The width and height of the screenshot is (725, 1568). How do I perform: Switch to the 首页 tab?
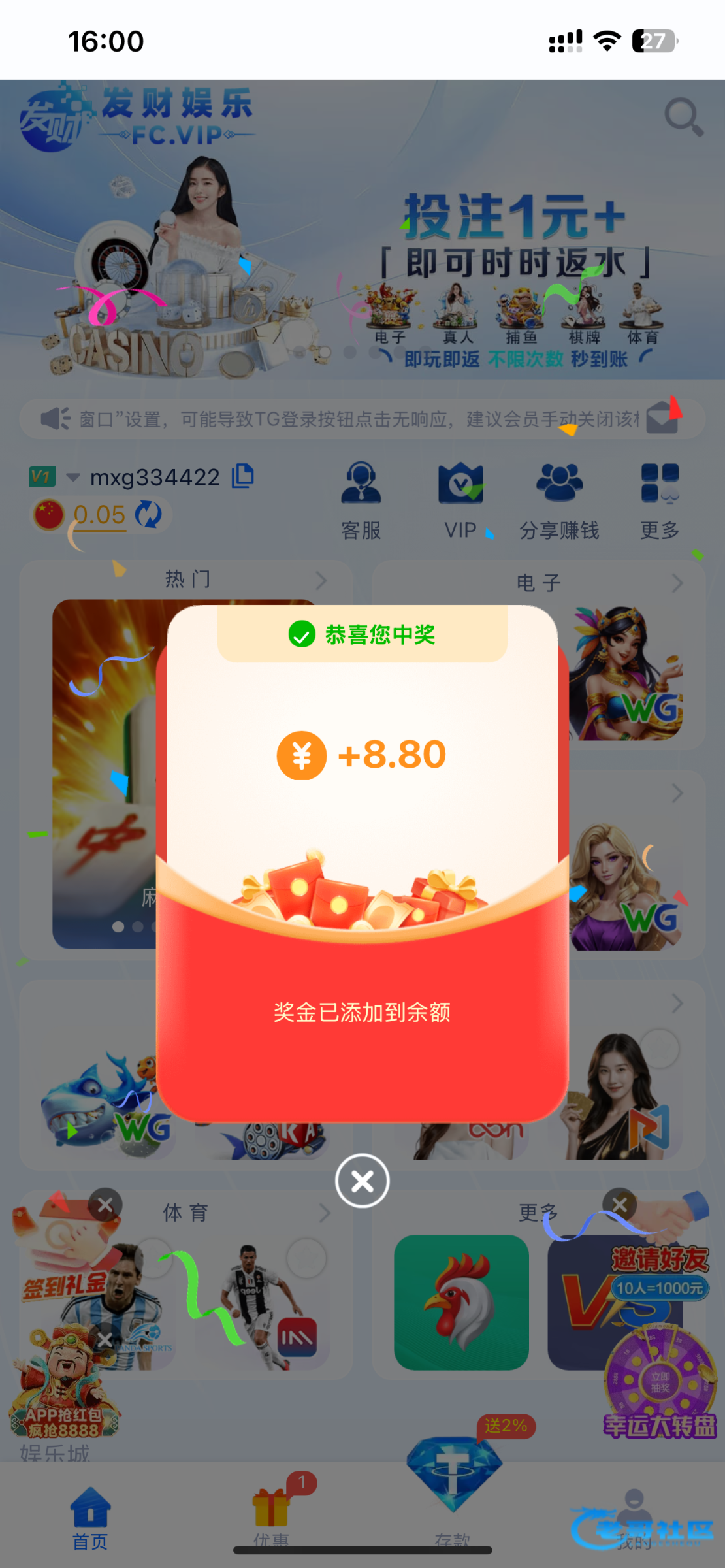click(90, 1517)
